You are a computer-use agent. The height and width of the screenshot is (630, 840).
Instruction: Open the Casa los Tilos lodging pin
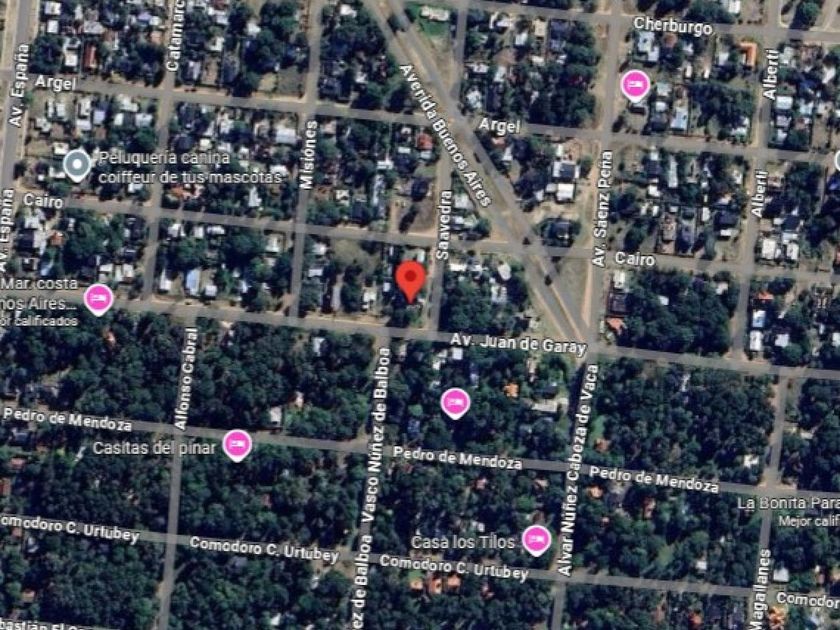[537, 540]
